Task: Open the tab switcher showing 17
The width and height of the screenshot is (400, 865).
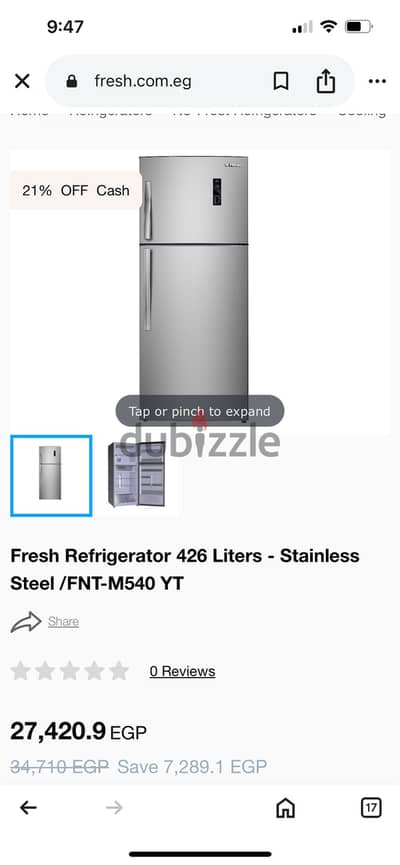Action: (x=371, y=808)
